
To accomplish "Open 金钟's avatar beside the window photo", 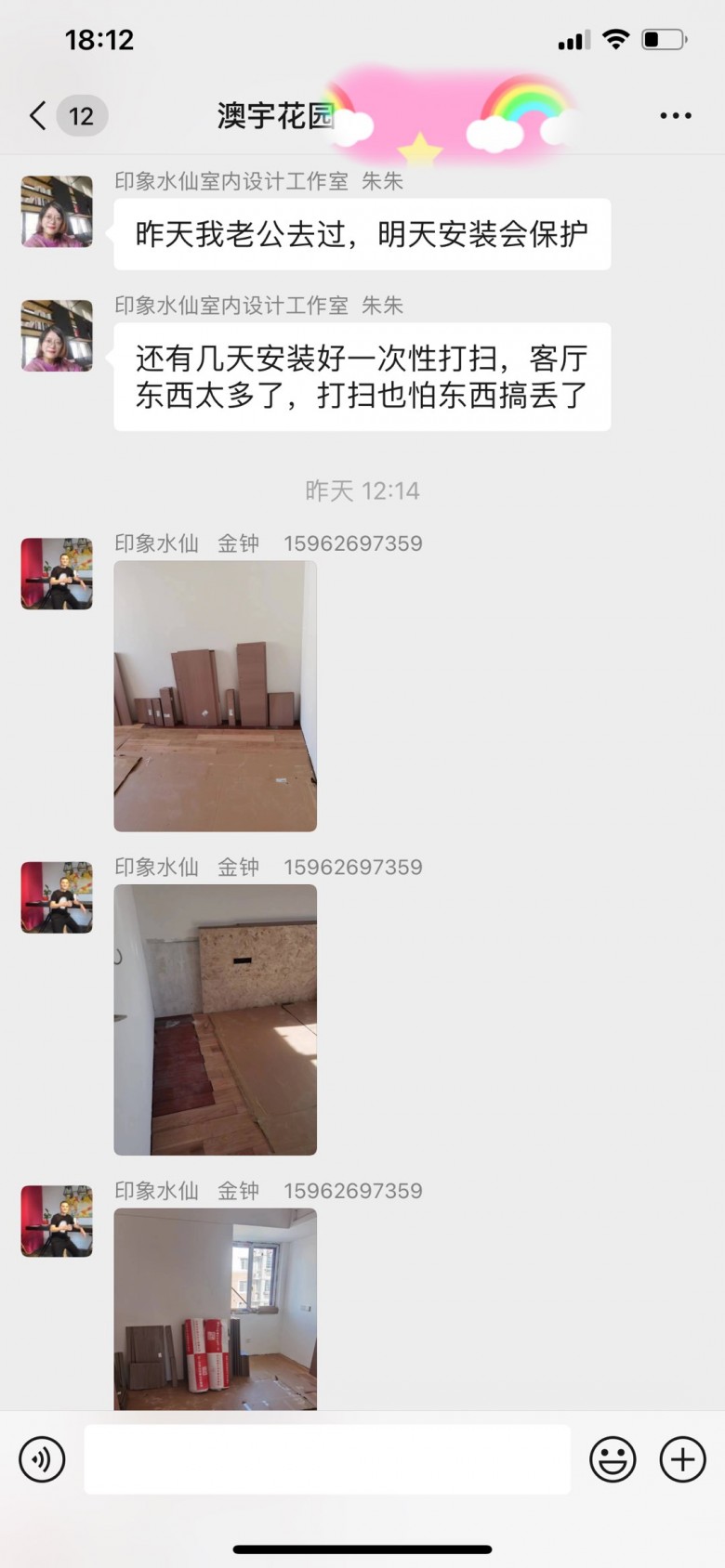I will [57, 1221].
